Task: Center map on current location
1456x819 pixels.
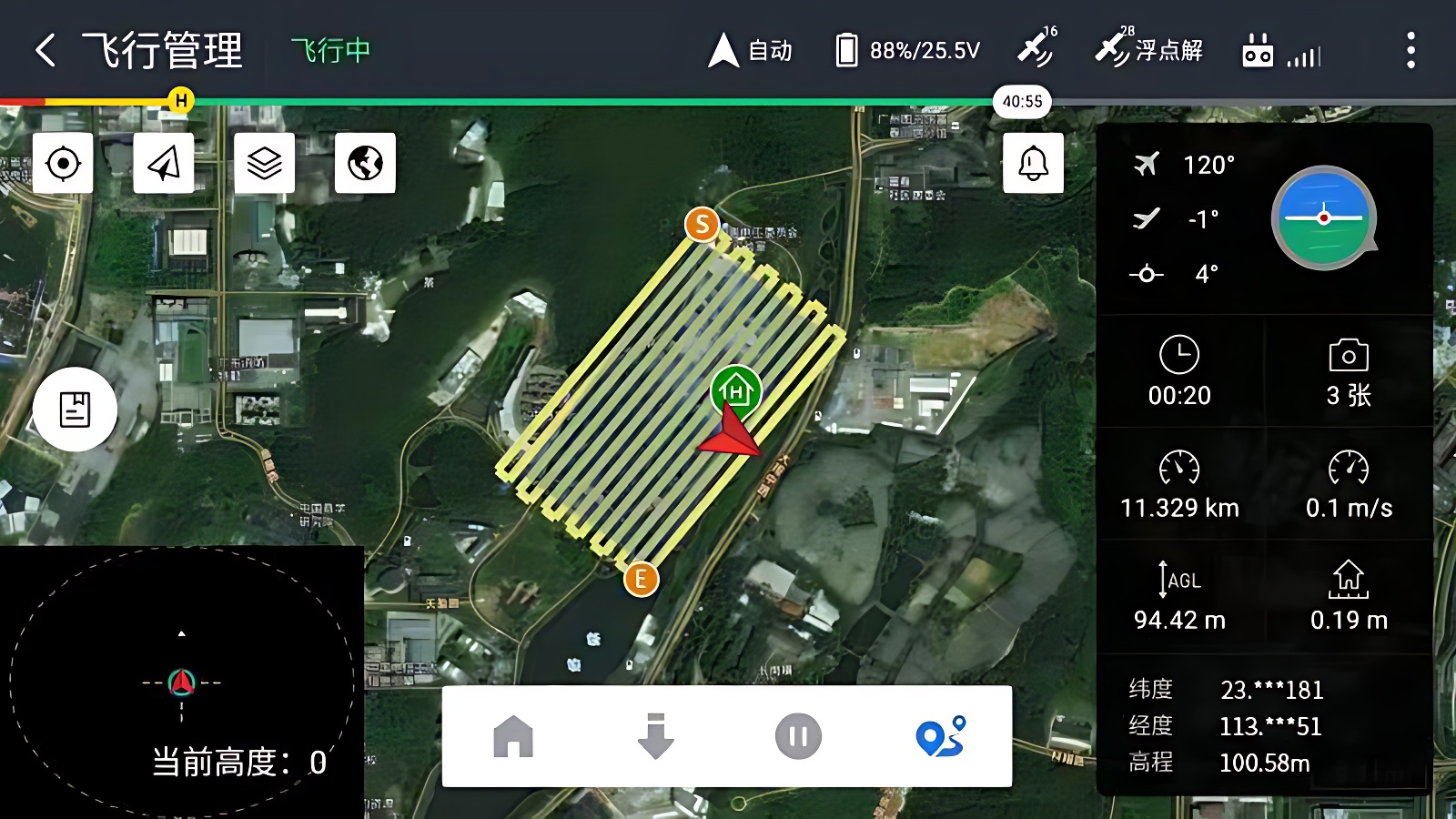Action: coord(63,164)
